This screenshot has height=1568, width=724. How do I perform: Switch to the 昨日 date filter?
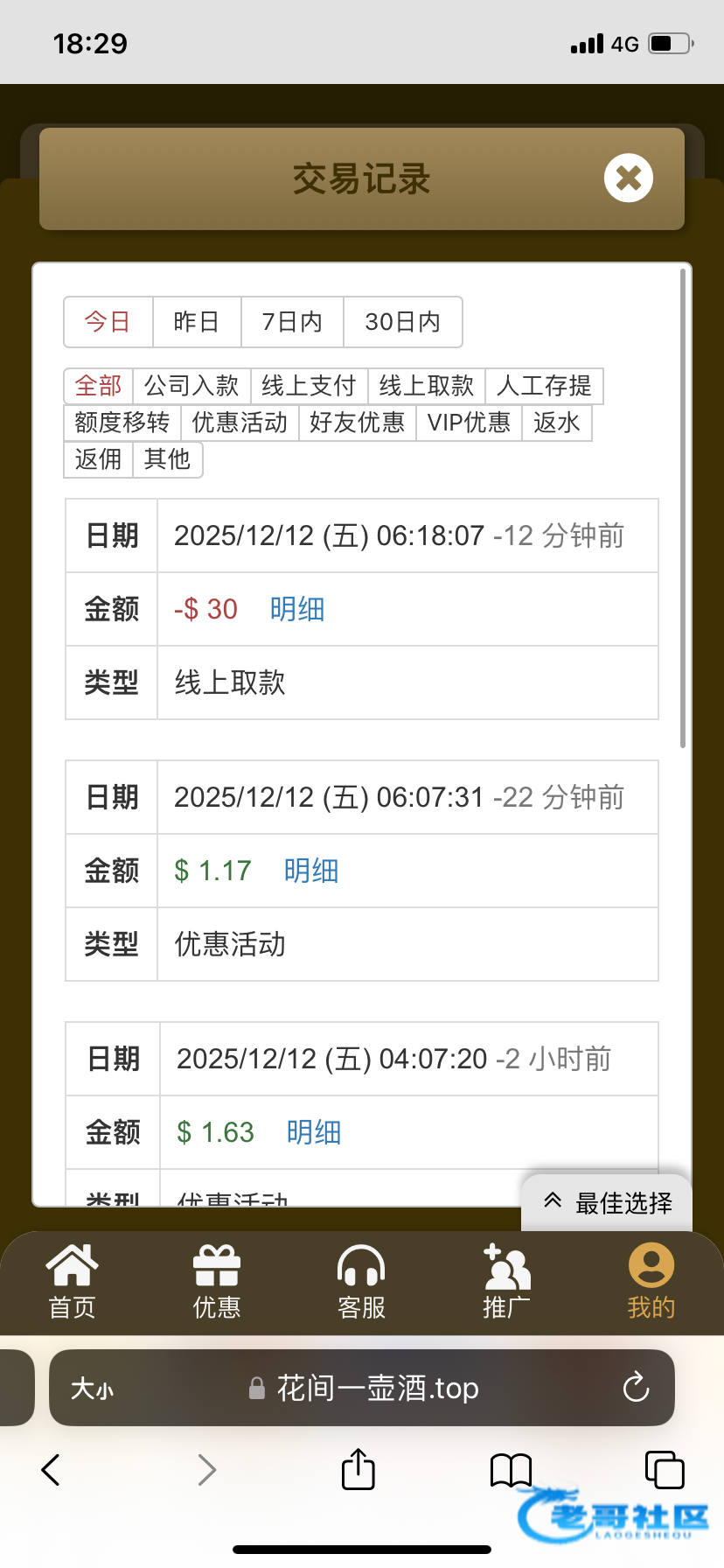[197, 322]
